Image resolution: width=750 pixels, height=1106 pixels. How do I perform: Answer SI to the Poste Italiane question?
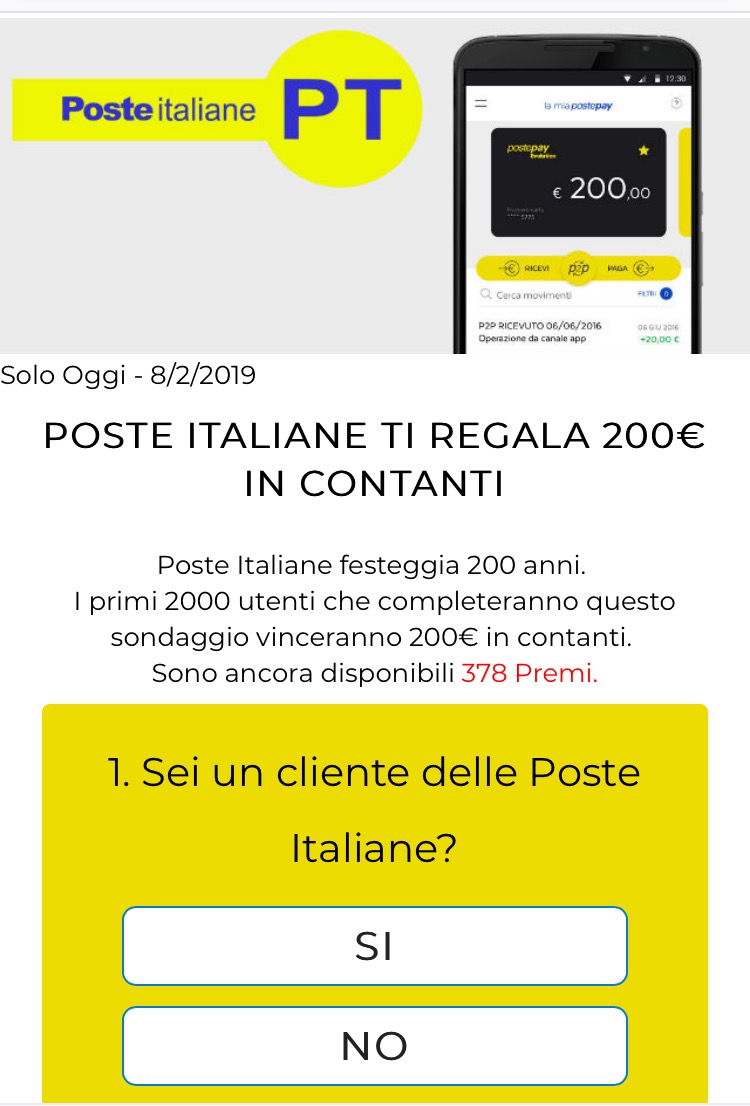click(375, 946)
